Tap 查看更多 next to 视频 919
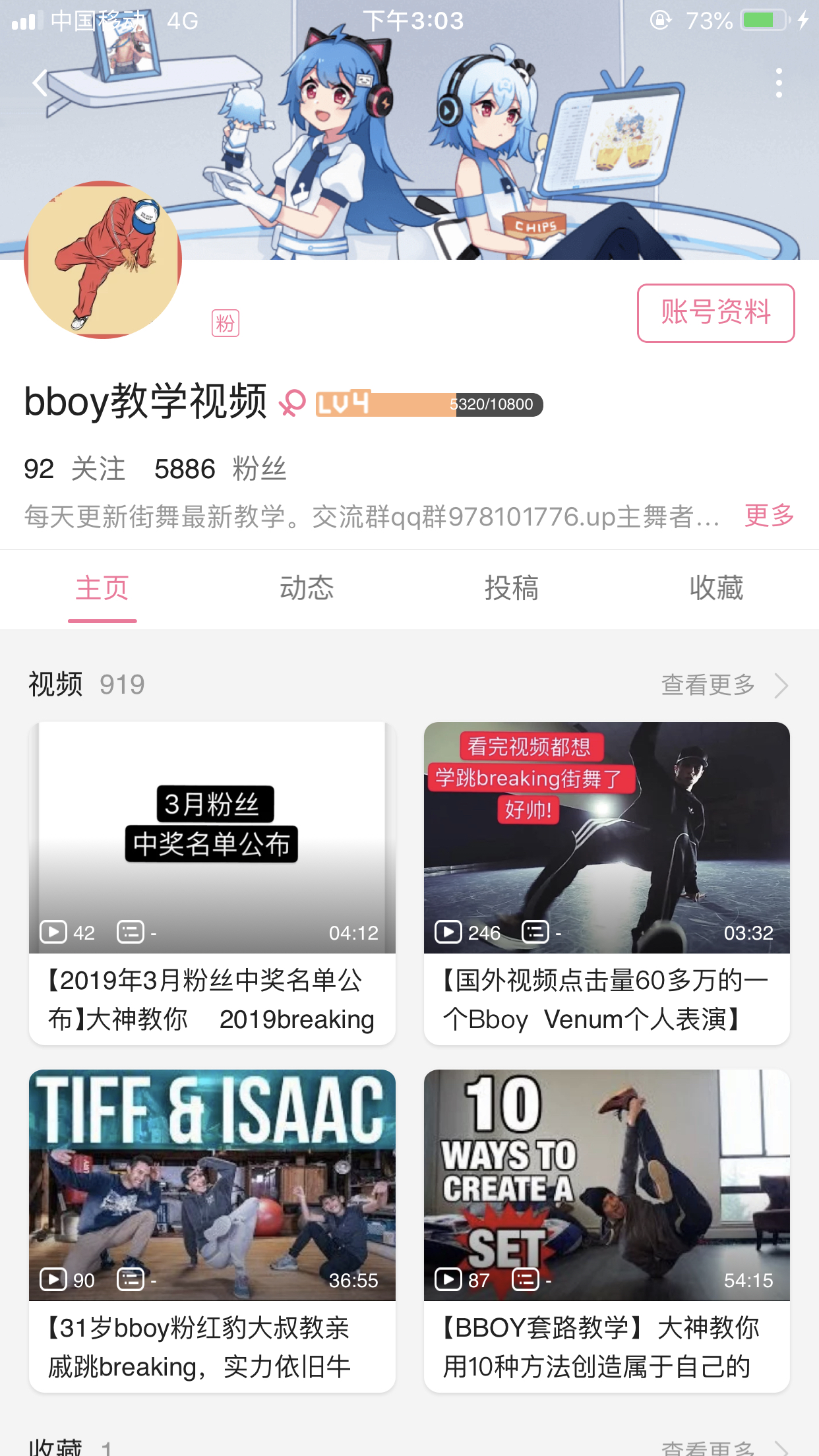 724,685
